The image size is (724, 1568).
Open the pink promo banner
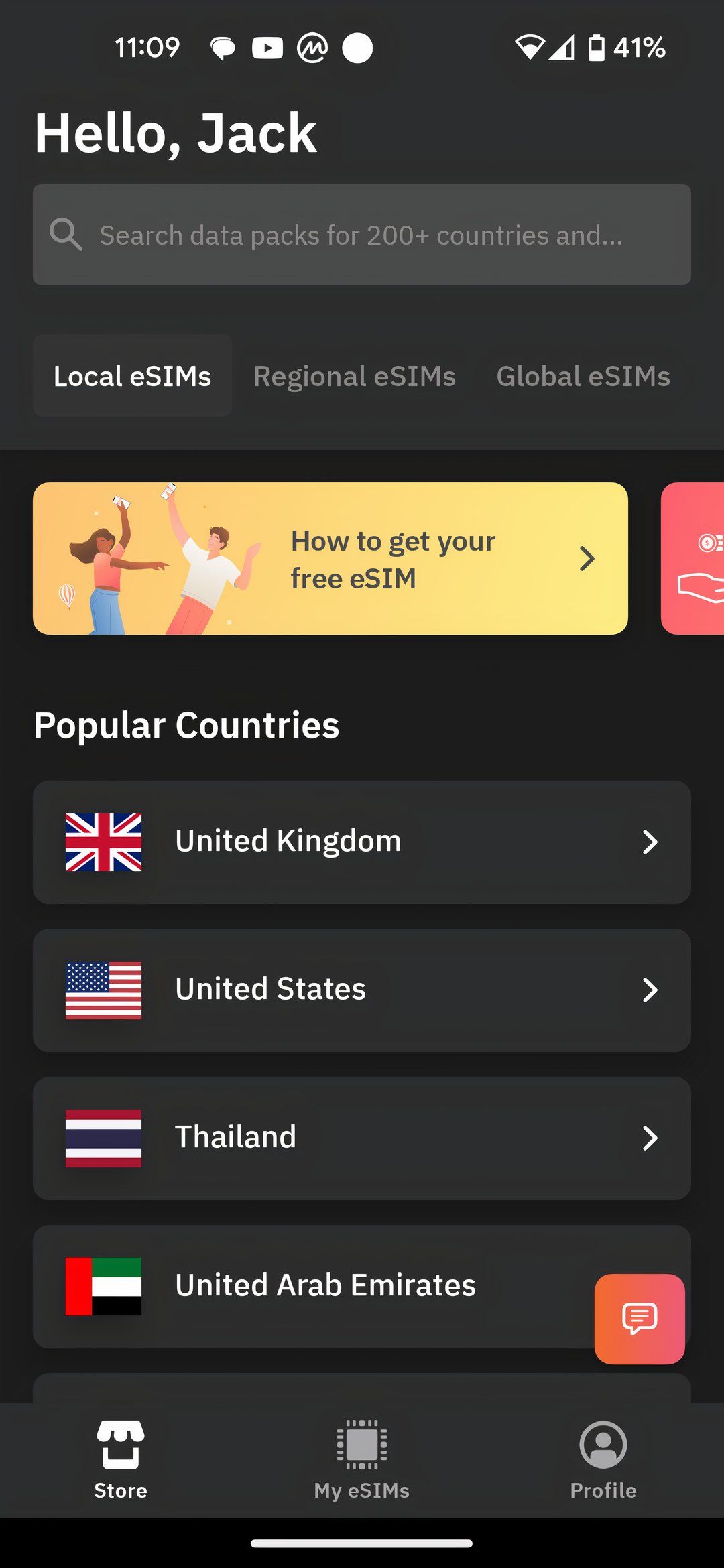tap(694, 559)
